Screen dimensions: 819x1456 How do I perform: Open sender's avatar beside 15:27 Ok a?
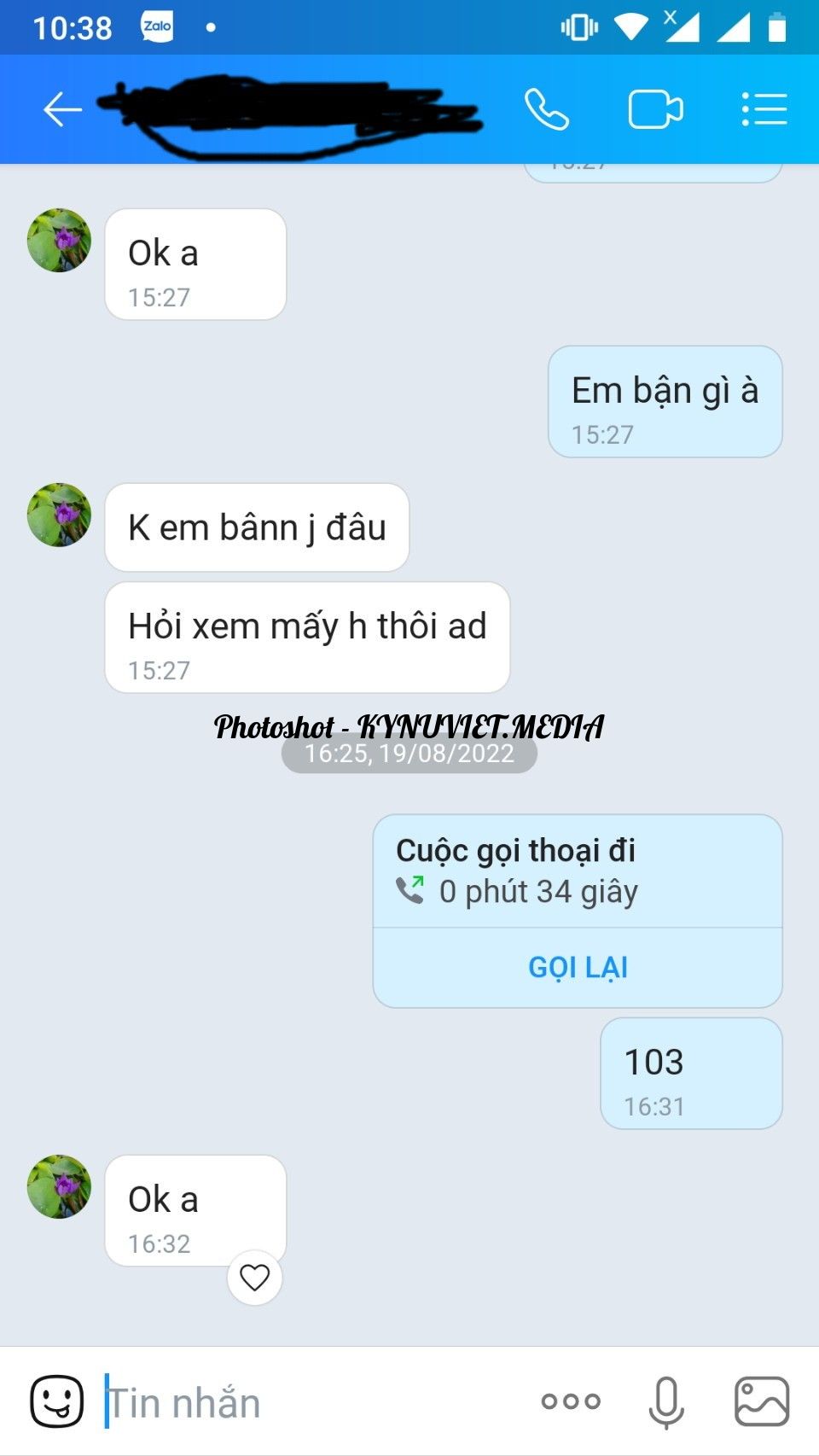(59, 241)
